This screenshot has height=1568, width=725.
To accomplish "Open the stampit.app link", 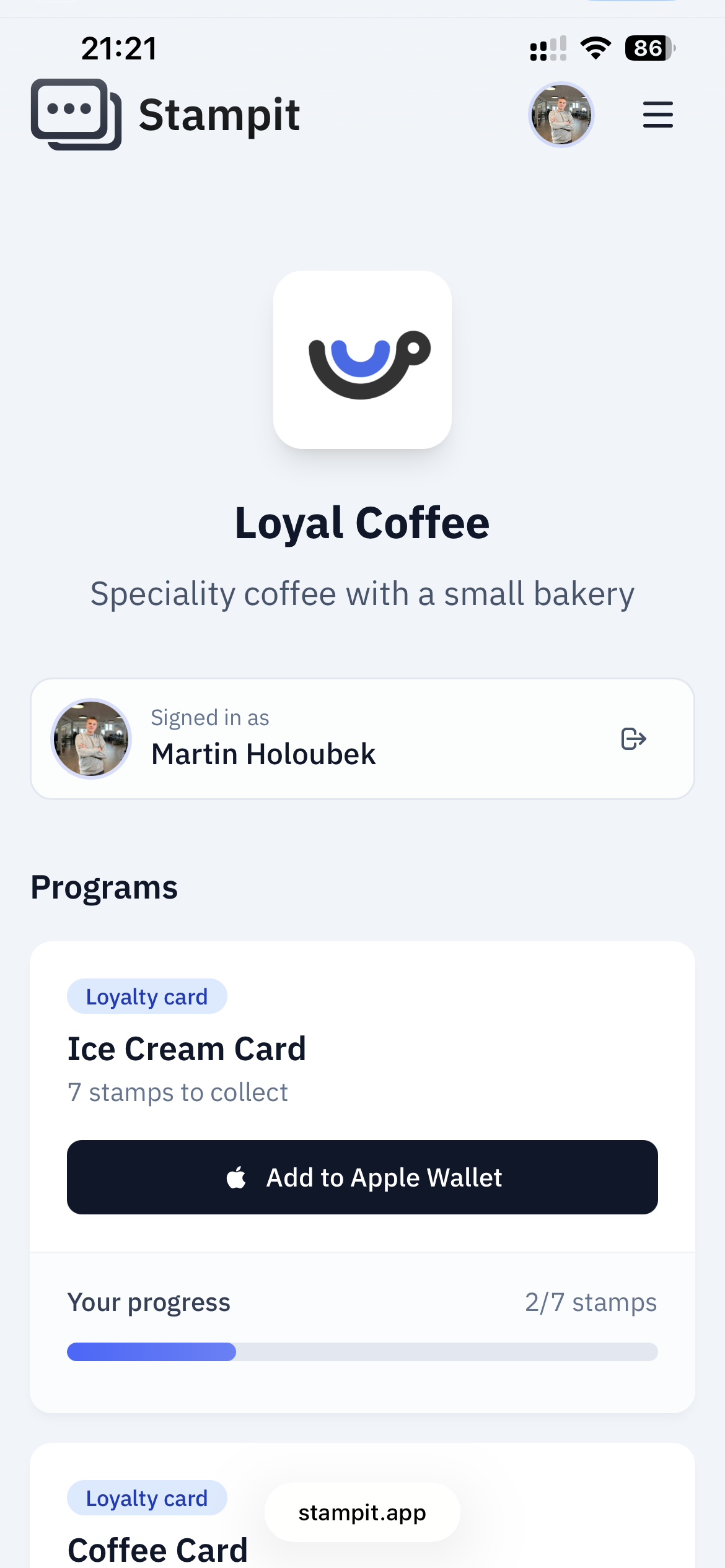I will click(x=362, y=1512).
